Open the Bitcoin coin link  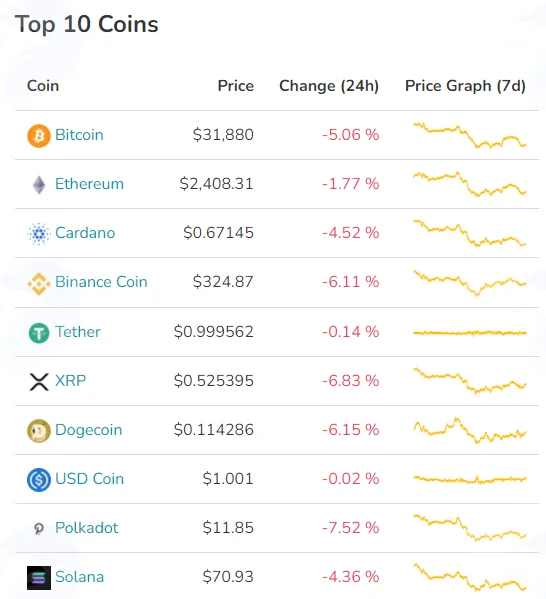(x=79, y=135)
